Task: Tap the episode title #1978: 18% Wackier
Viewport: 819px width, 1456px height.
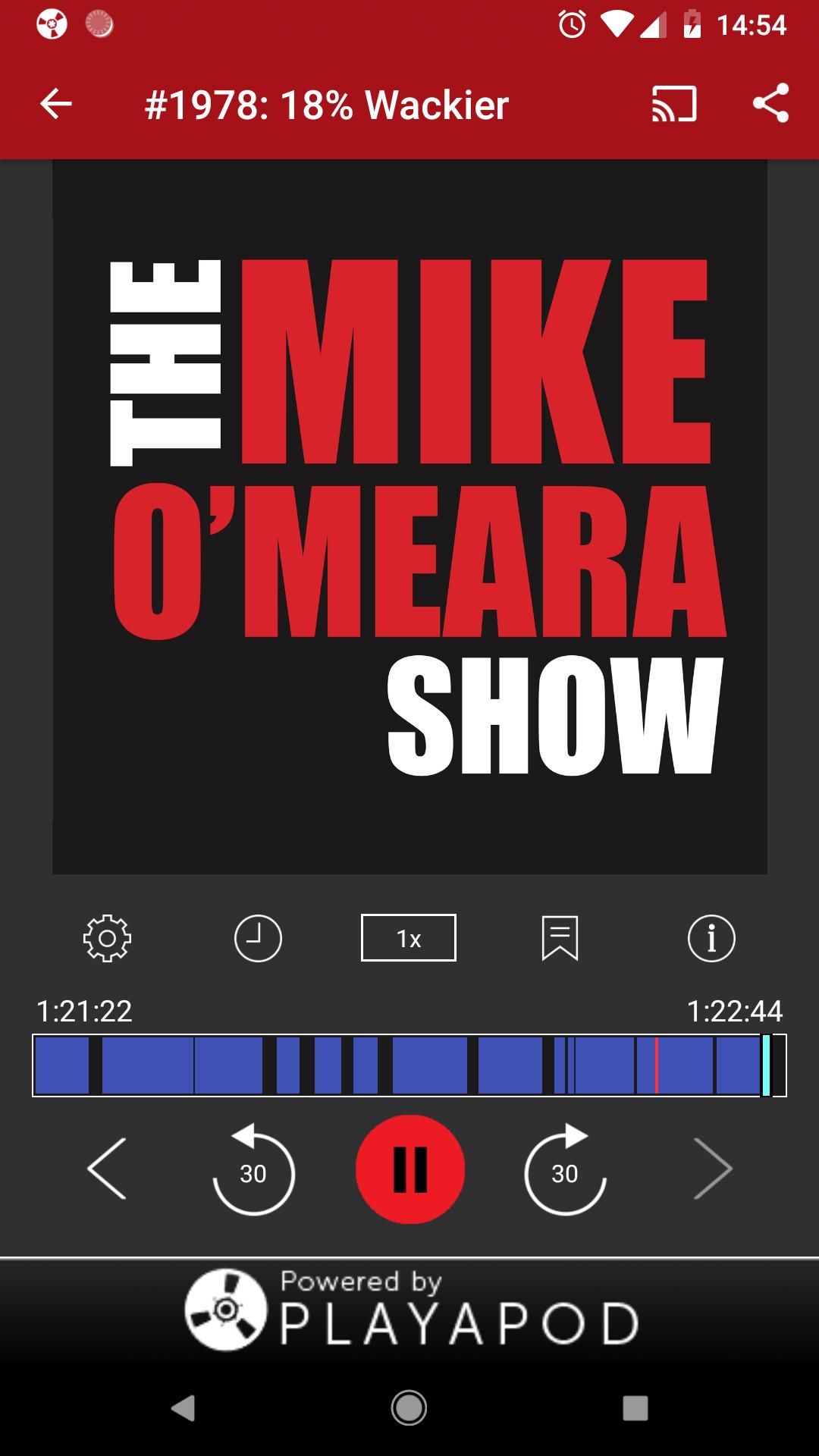Action: 326,105
